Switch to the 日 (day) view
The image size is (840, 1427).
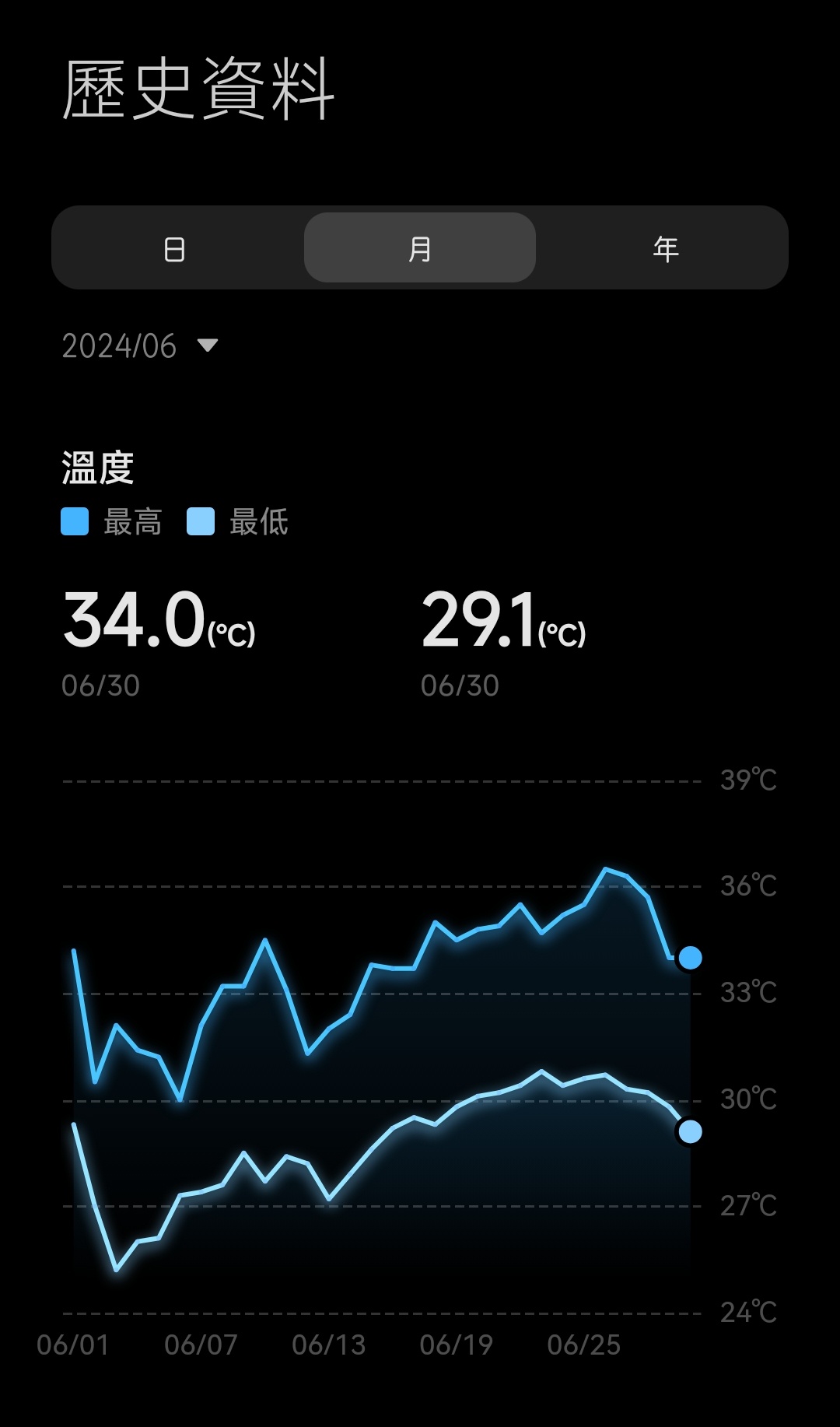pyautogui.click(x=175, y=249)
